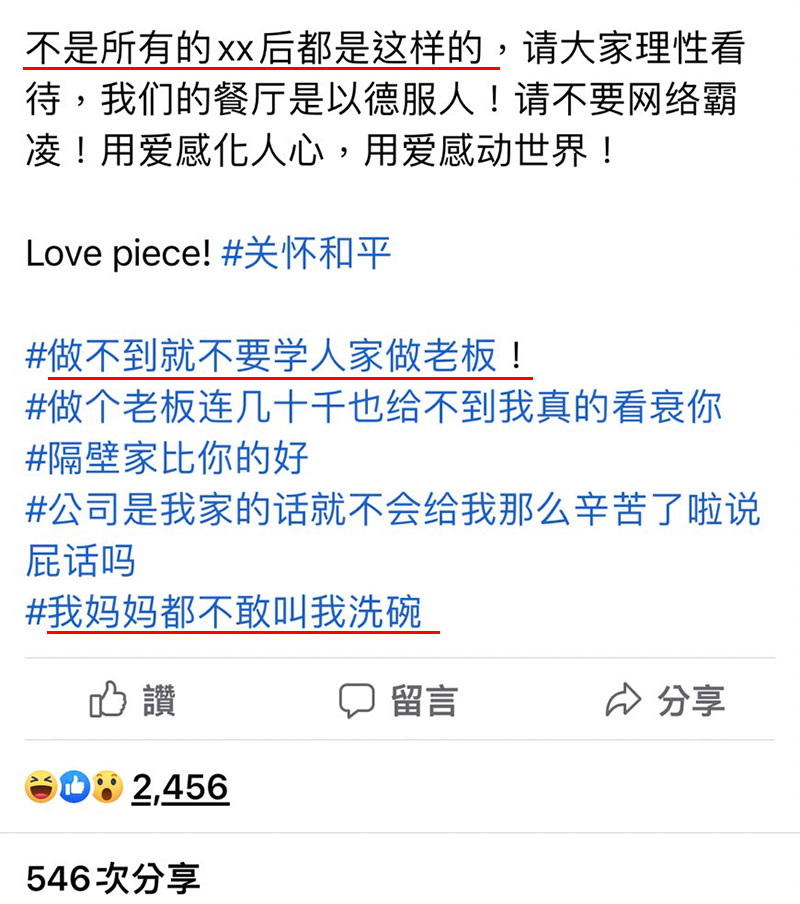Image resolution: width=800 pixels, height=904 pixels.
Task: View the 2,456 reactions list
Action: pos(180,788)
